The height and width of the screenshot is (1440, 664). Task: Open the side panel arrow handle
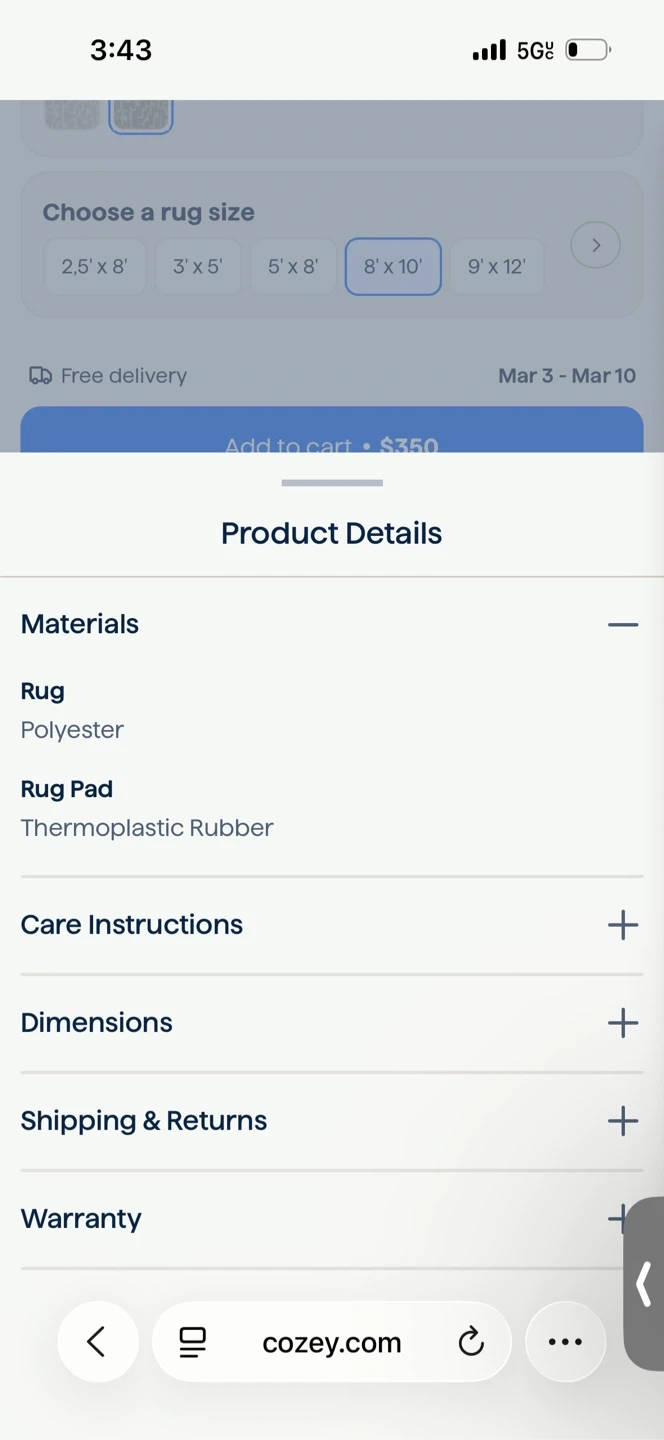[645, 1284]
